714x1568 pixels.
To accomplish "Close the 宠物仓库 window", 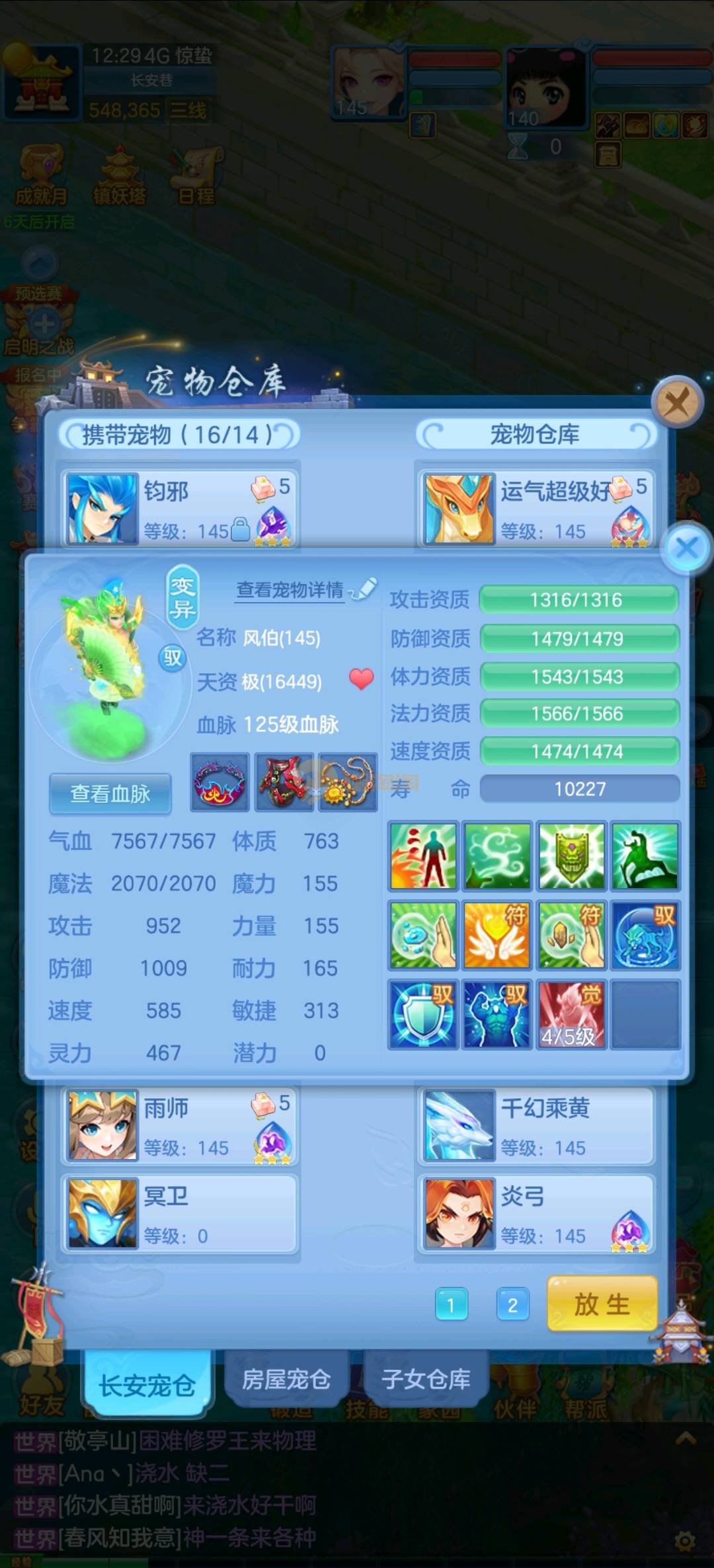I will (x=676, y=401).
